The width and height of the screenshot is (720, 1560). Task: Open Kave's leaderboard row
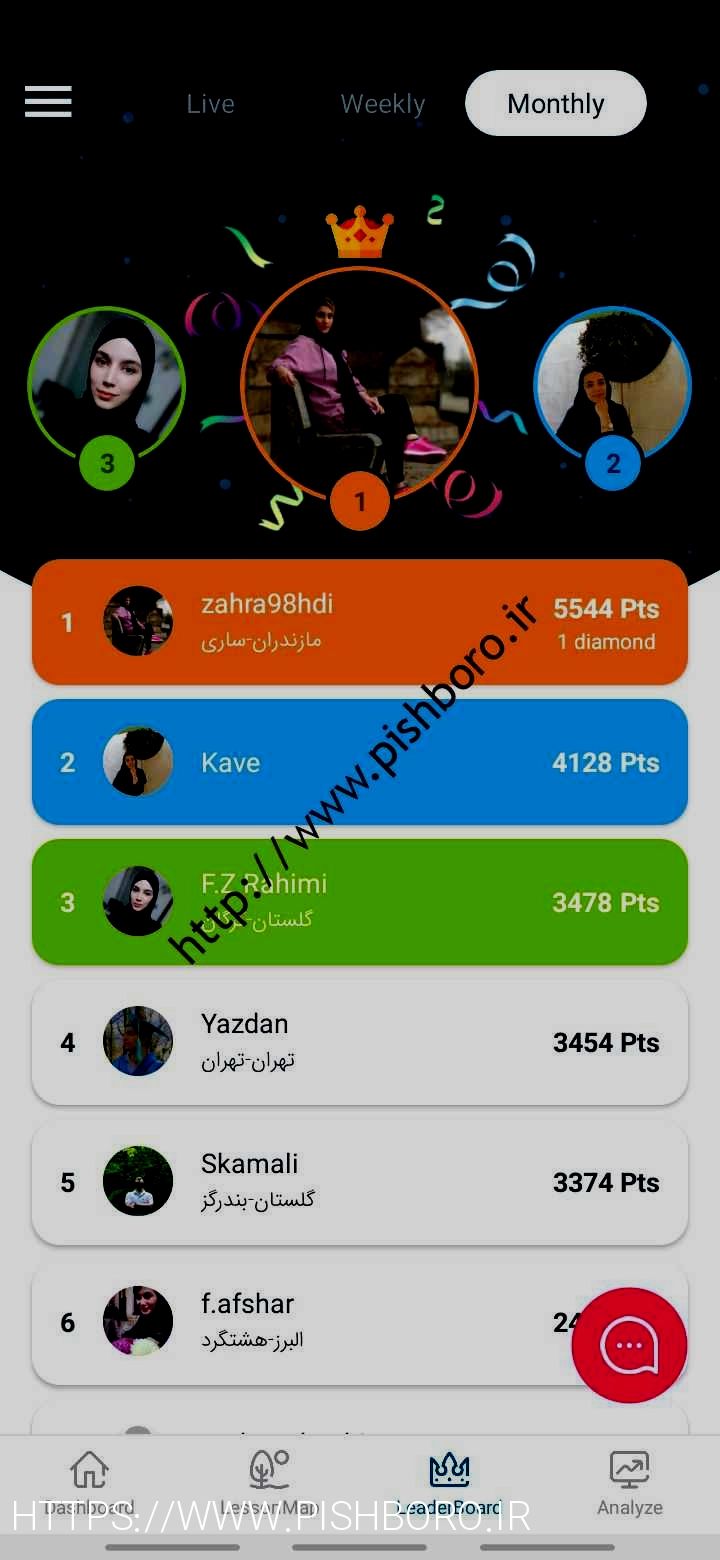pos(360,762)
